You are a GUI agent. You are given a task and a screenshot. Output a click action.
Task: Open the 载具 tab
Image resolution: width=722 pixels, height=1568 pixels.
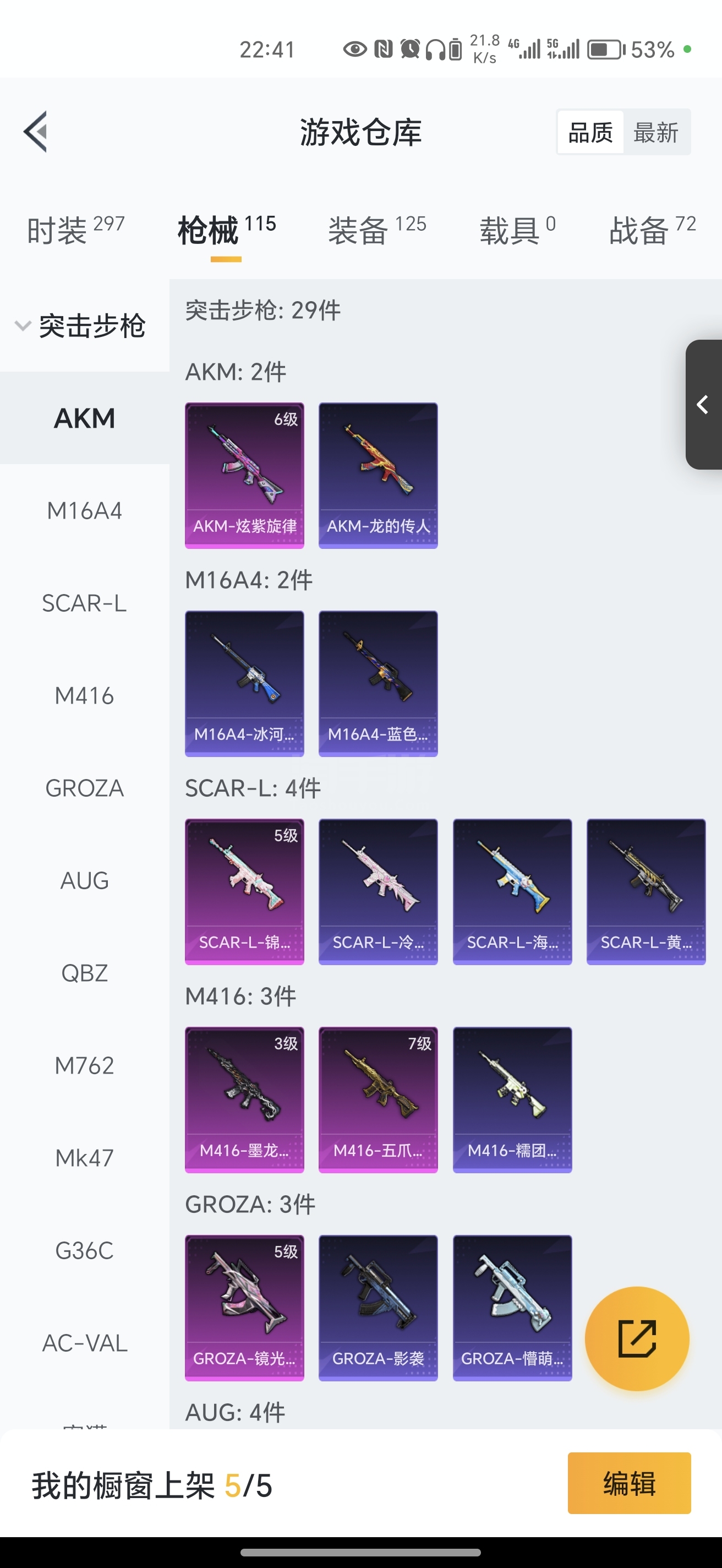tap(518, 230)
